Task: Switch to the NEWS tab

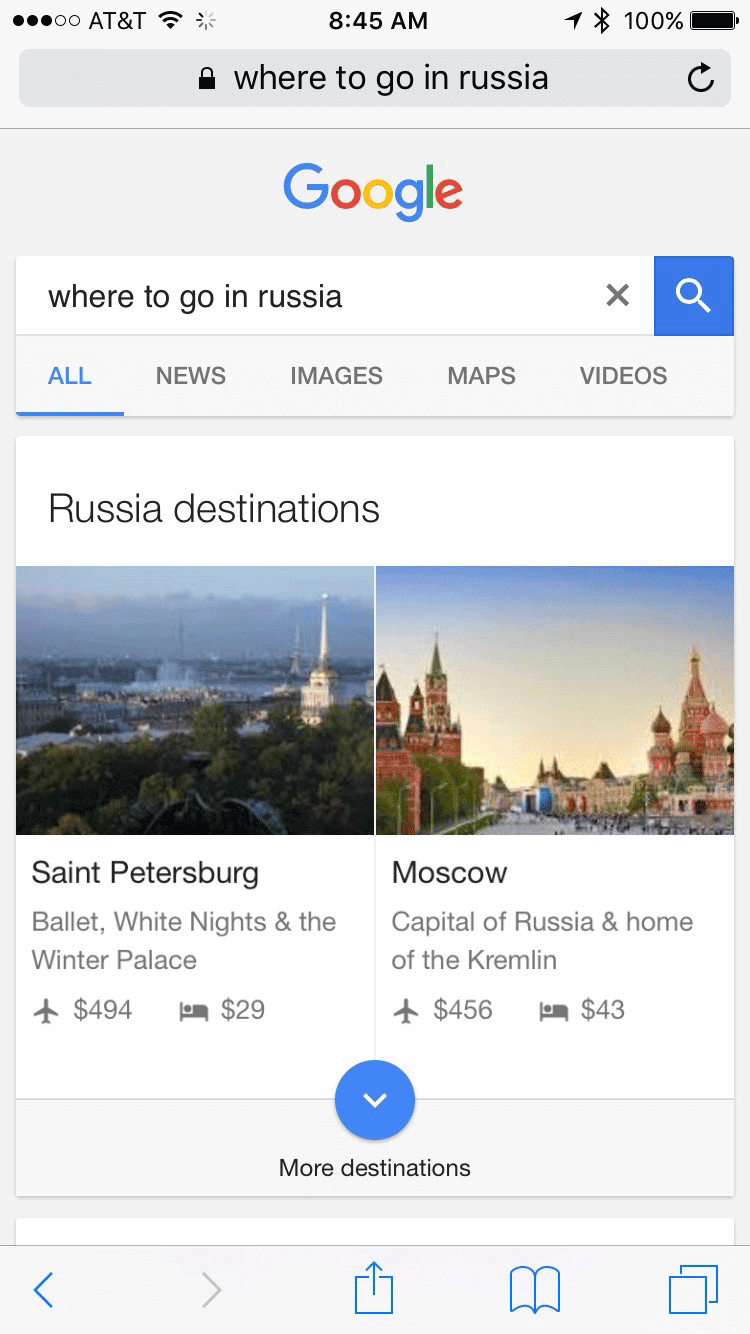Action: tap(190, 376)
